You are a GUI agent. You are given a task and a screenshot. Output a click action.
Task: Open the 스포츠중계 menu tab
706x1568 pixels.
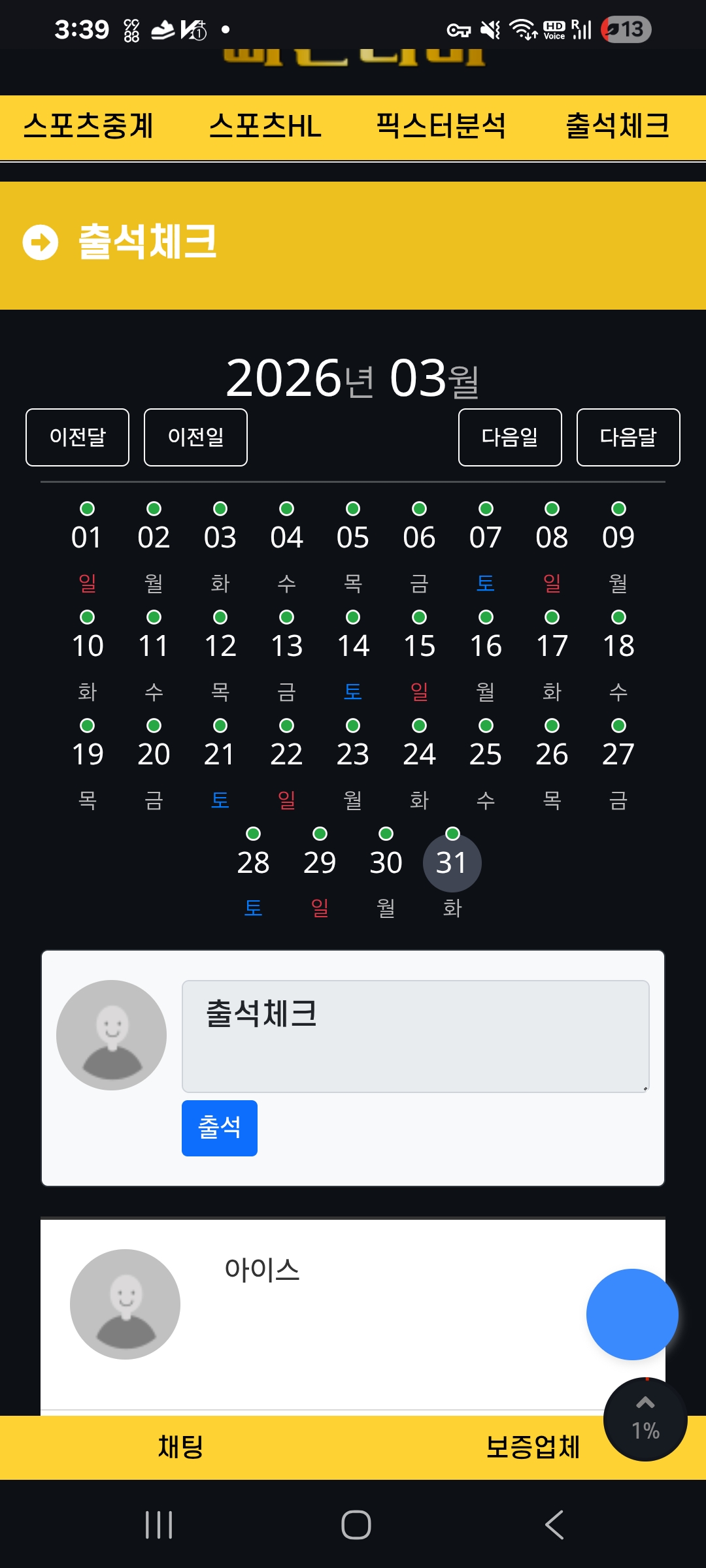[88, 127]
